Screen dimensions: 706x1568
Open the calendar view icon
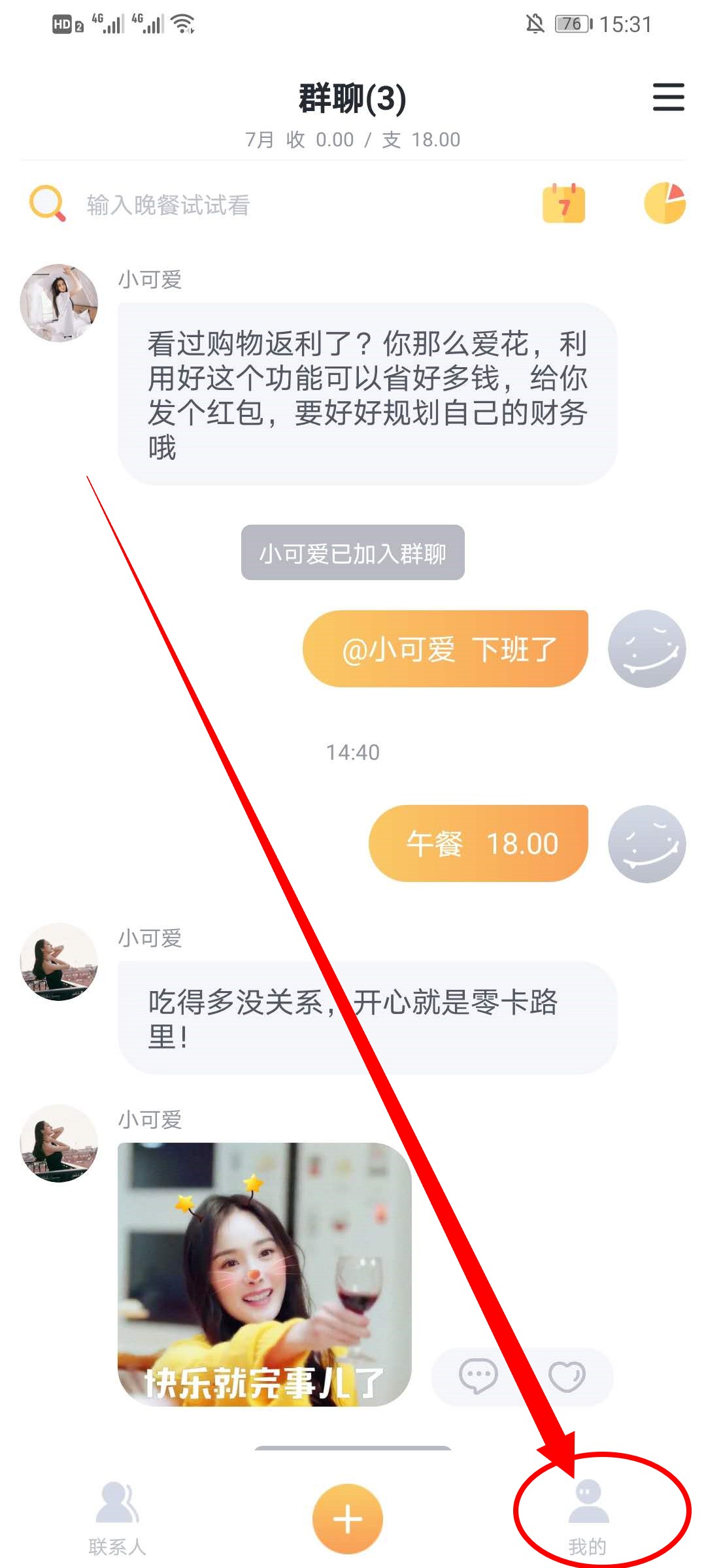coord(563,204)
